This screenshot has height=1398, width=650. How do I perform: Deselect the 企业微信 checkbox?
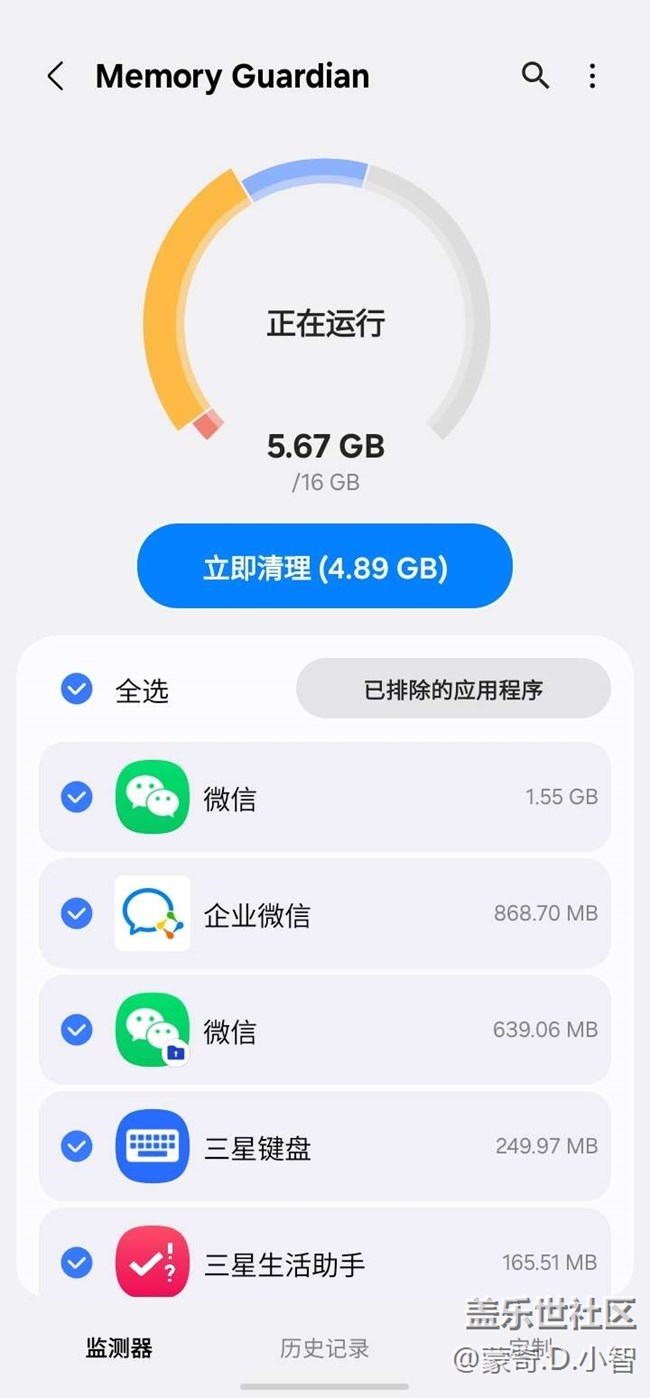coord(77,913)
